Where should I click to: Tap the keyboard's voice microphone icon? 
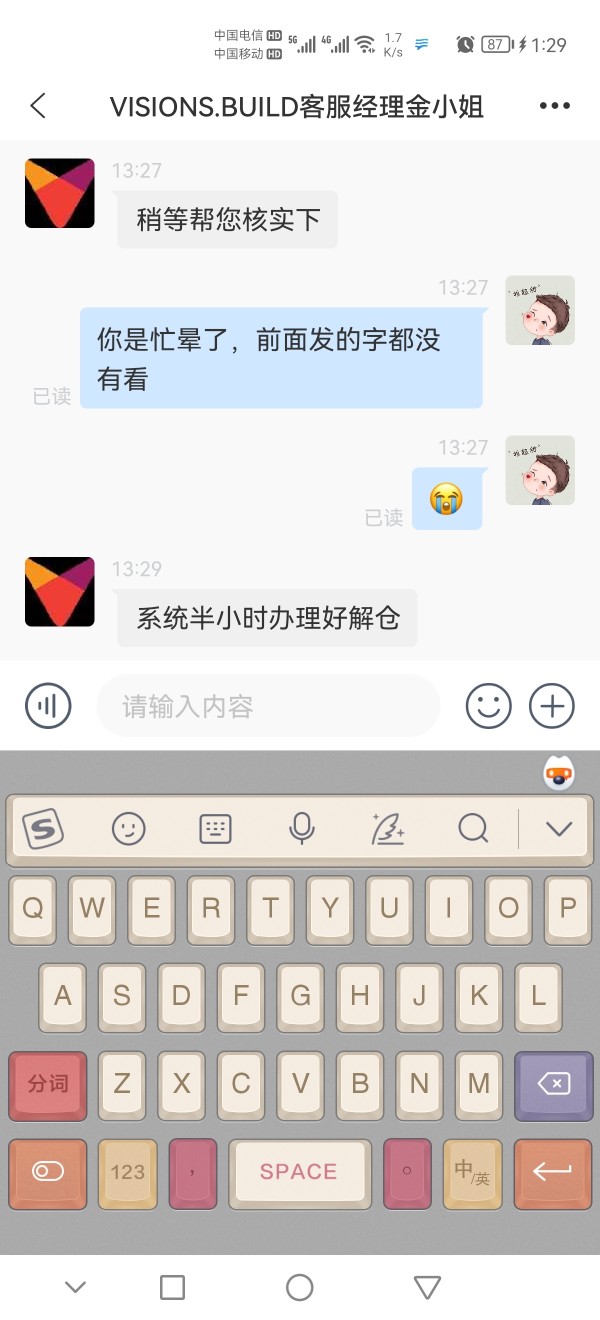pyautogui.click(x=301, y=828)
